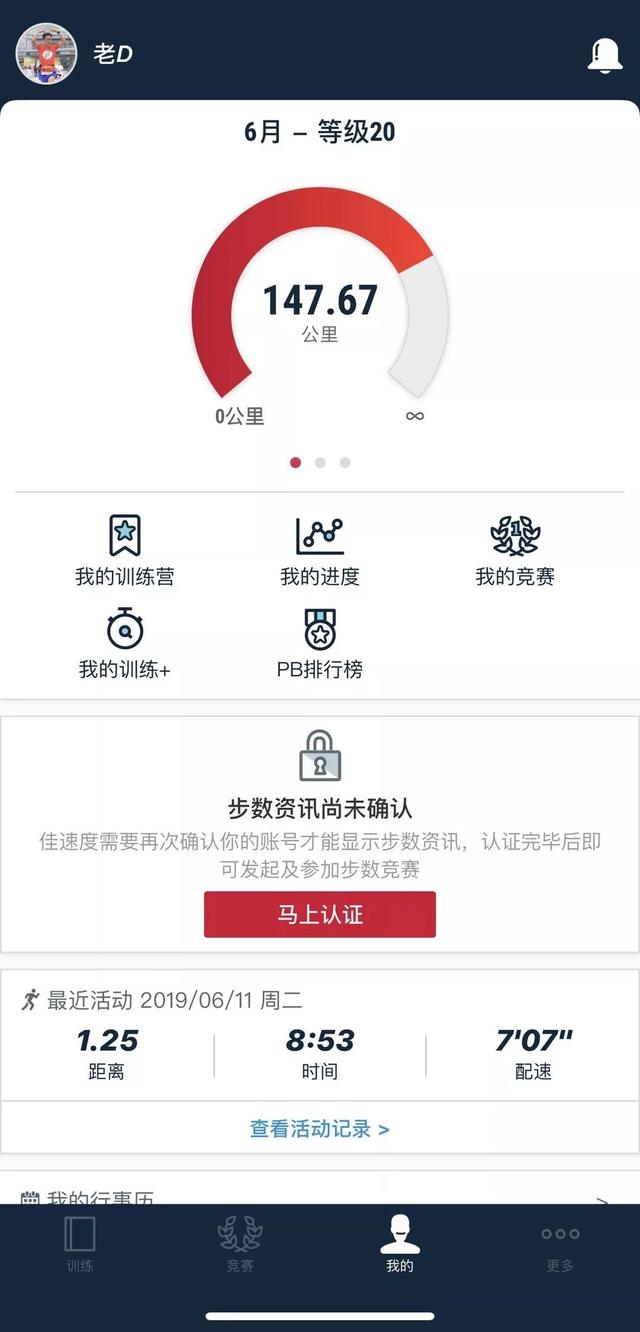Open 我的训练营
Viewport: 640px width, 1332px height.
pos(125,550)
